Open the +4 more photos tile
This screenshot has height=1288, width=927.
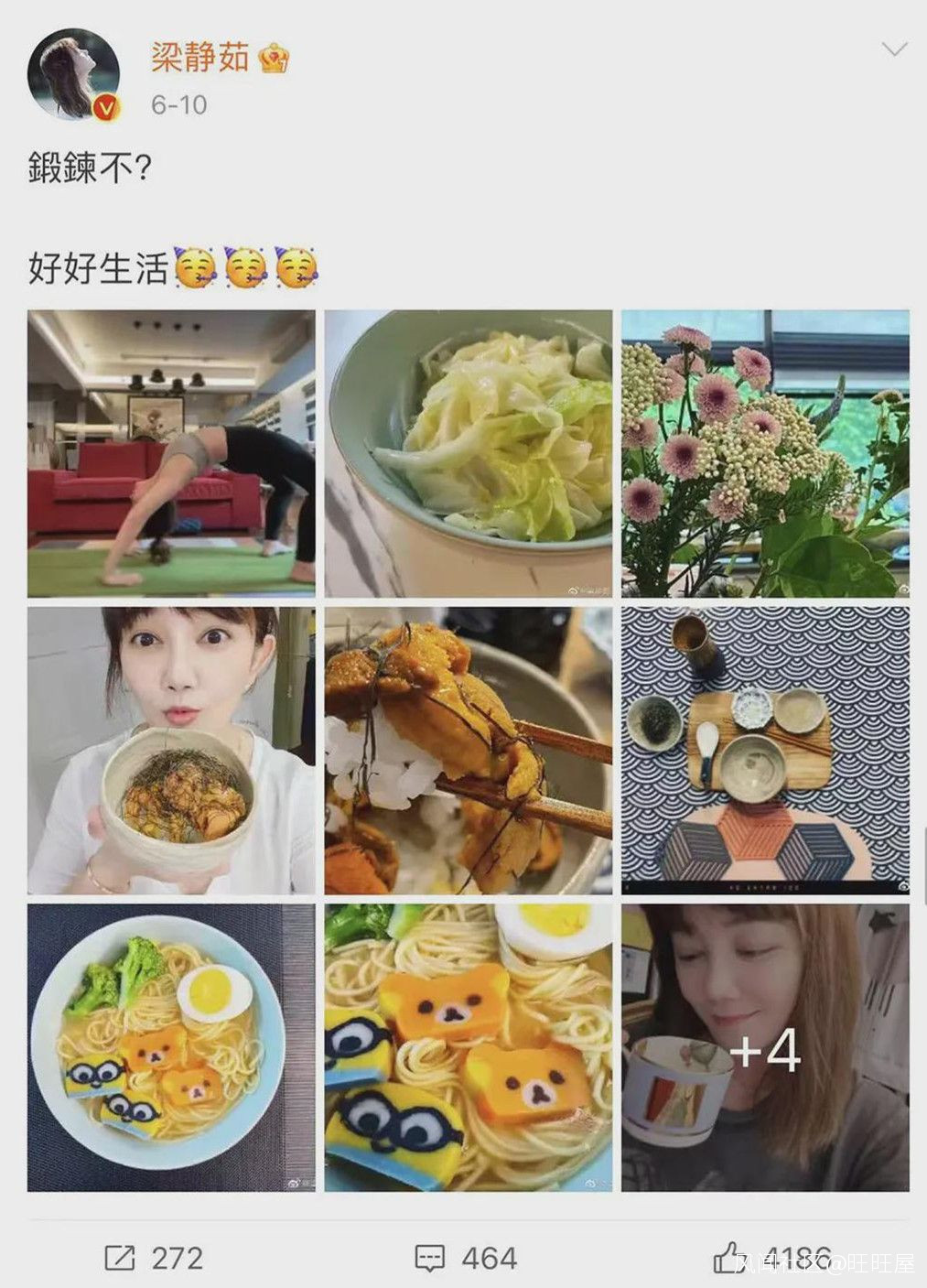coord(765,1047)
